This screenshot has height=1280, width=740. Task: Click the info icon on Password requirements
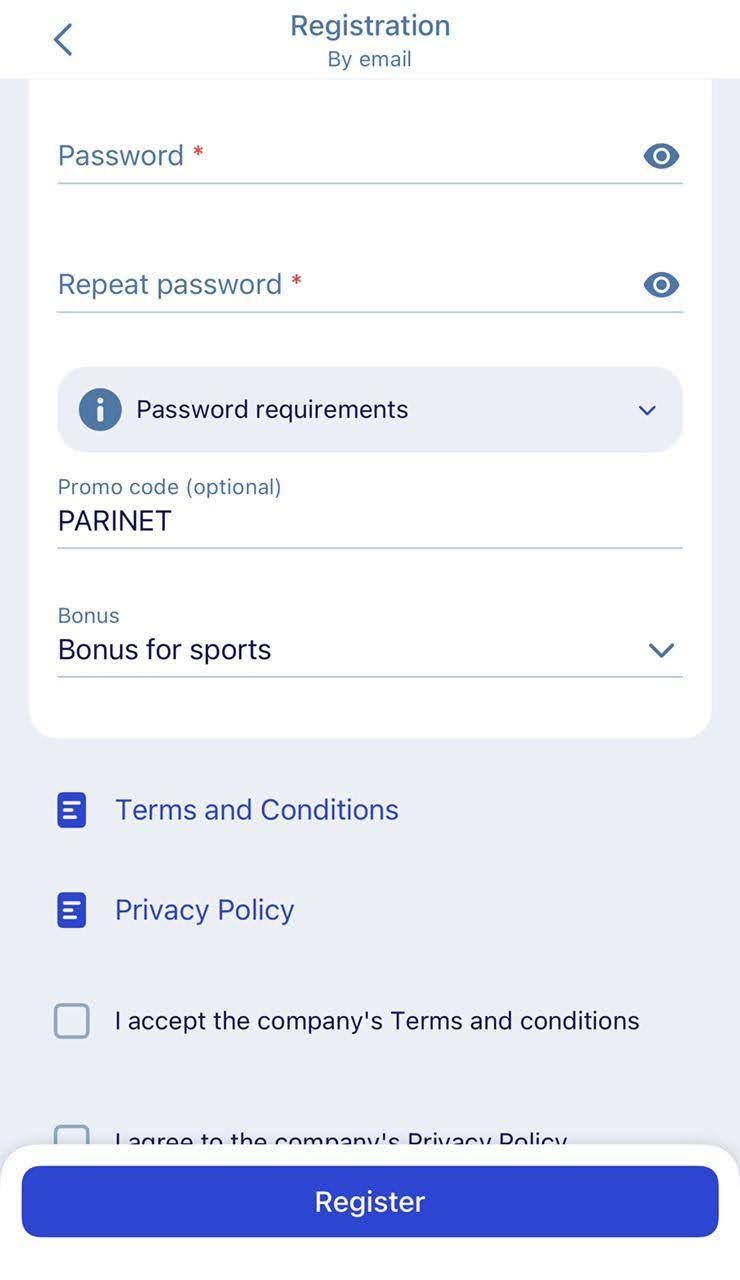[x=99, y=409]
